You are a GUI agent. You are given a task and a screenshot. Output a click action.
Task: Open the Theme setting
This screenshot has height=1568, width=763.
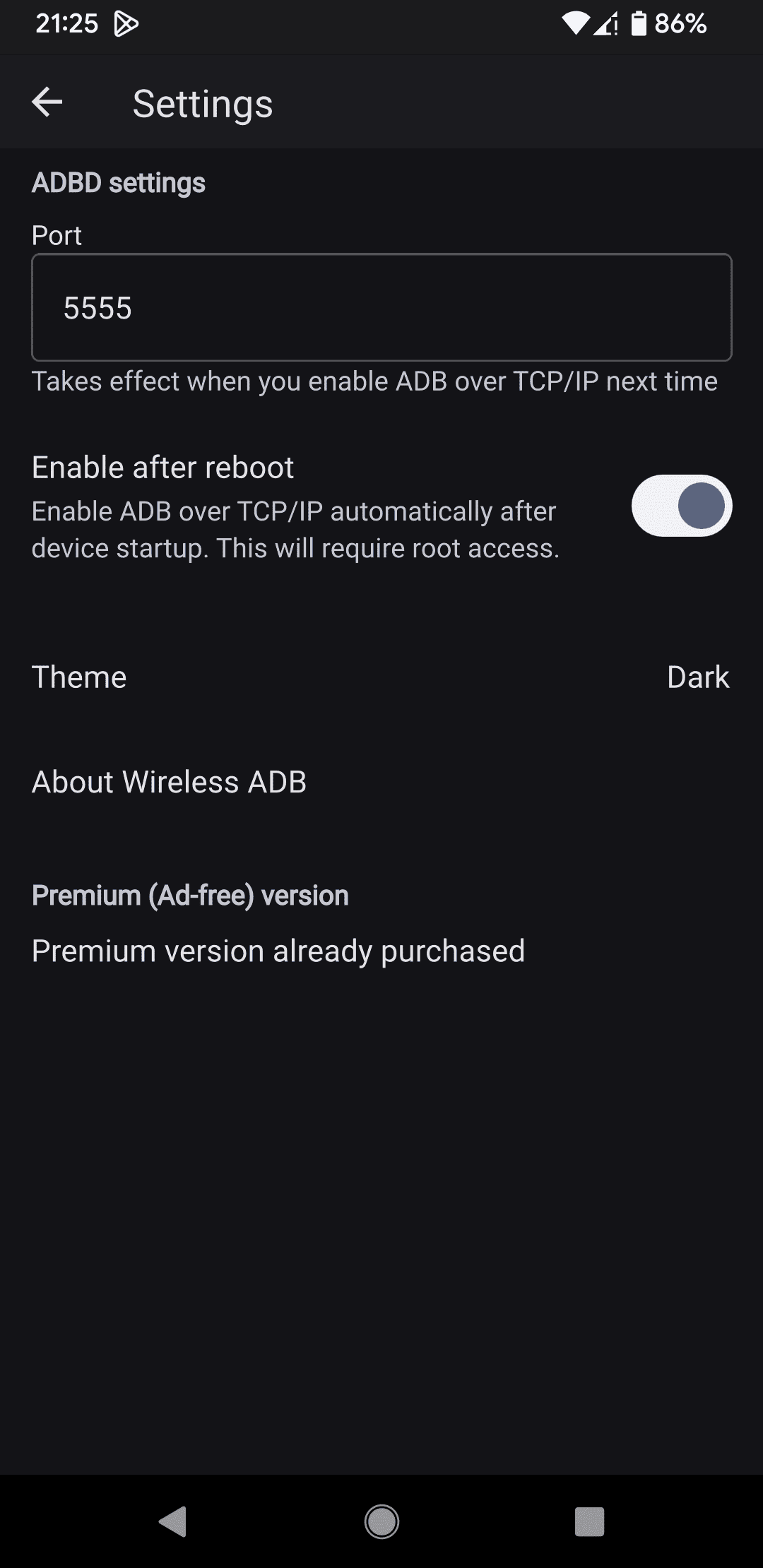[x=381, y=677]
